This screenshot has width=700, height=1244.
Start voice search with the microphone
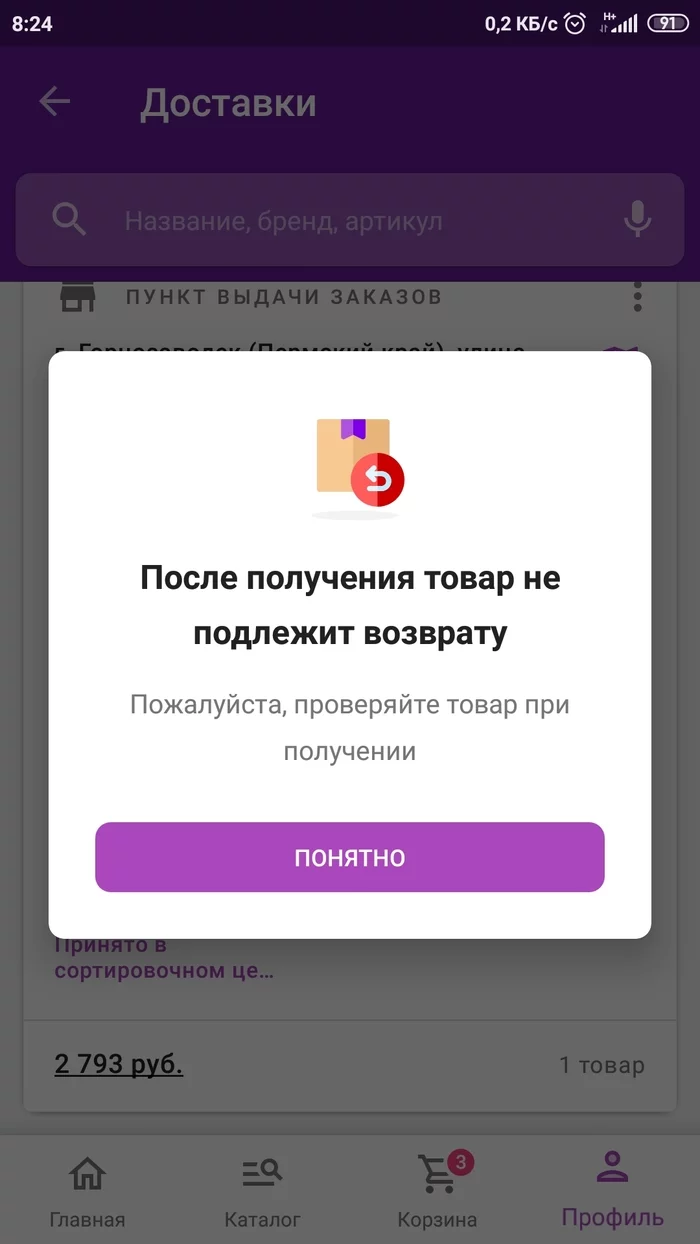637,219
